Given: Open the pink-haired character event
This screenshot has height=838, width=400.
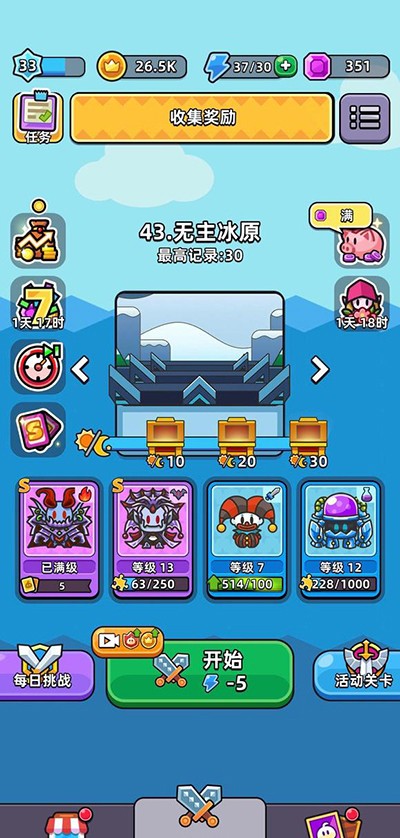Looking at the screenshot, I should point(362,303).
